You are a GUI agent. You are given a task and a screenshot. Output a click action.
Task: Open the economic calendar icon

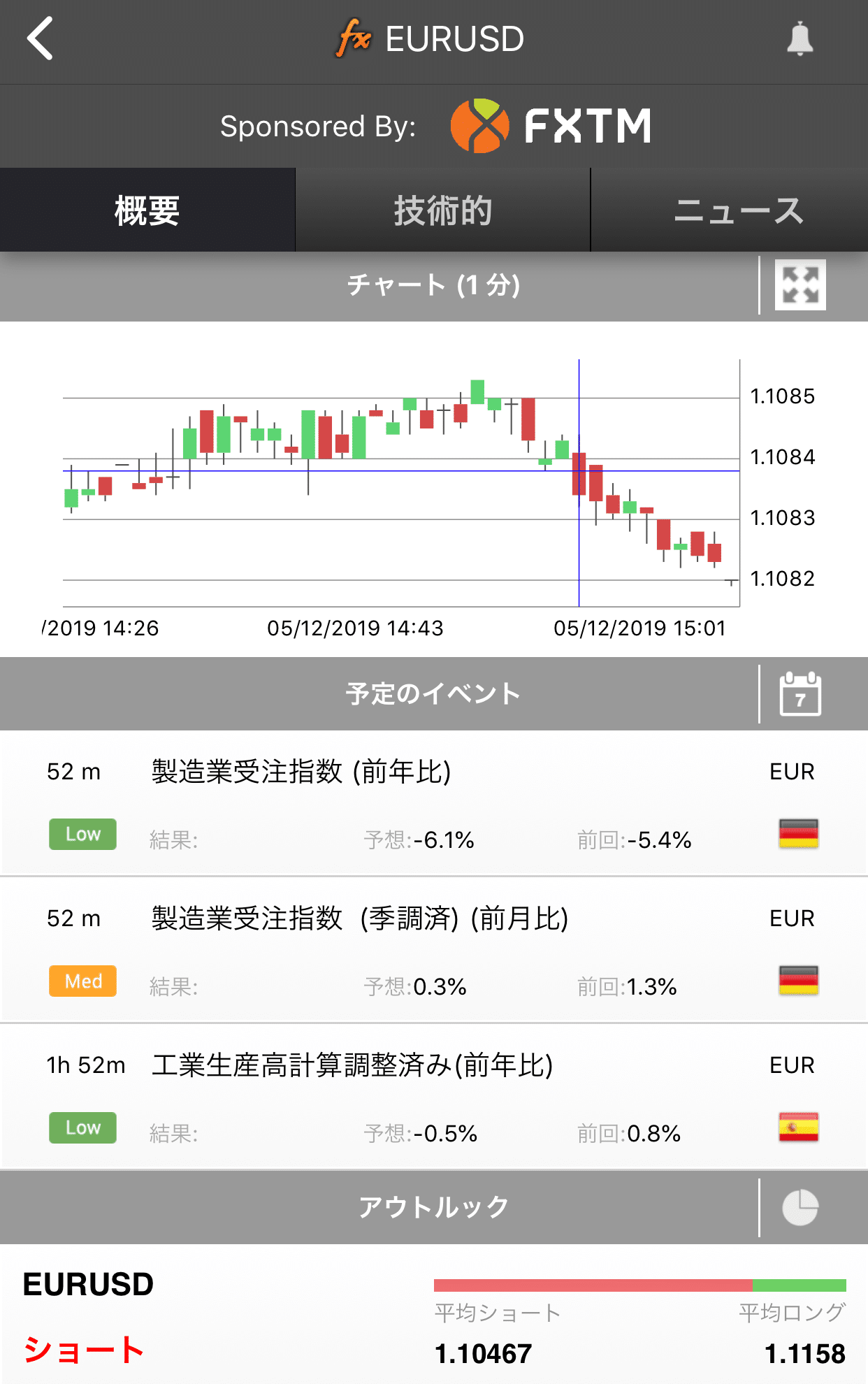click(800, 694)
